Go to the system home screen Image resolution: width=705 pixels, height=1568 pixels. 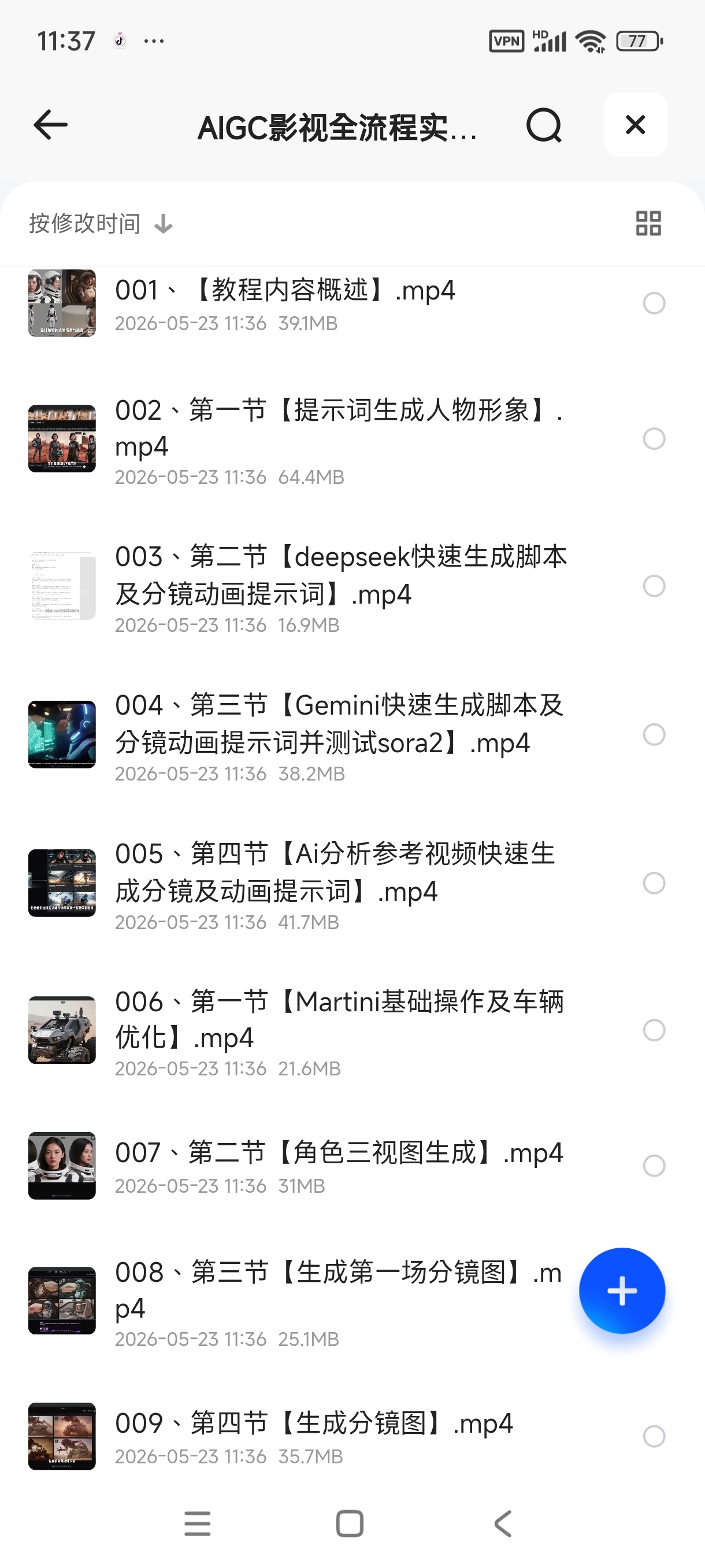click(350, 1523)
